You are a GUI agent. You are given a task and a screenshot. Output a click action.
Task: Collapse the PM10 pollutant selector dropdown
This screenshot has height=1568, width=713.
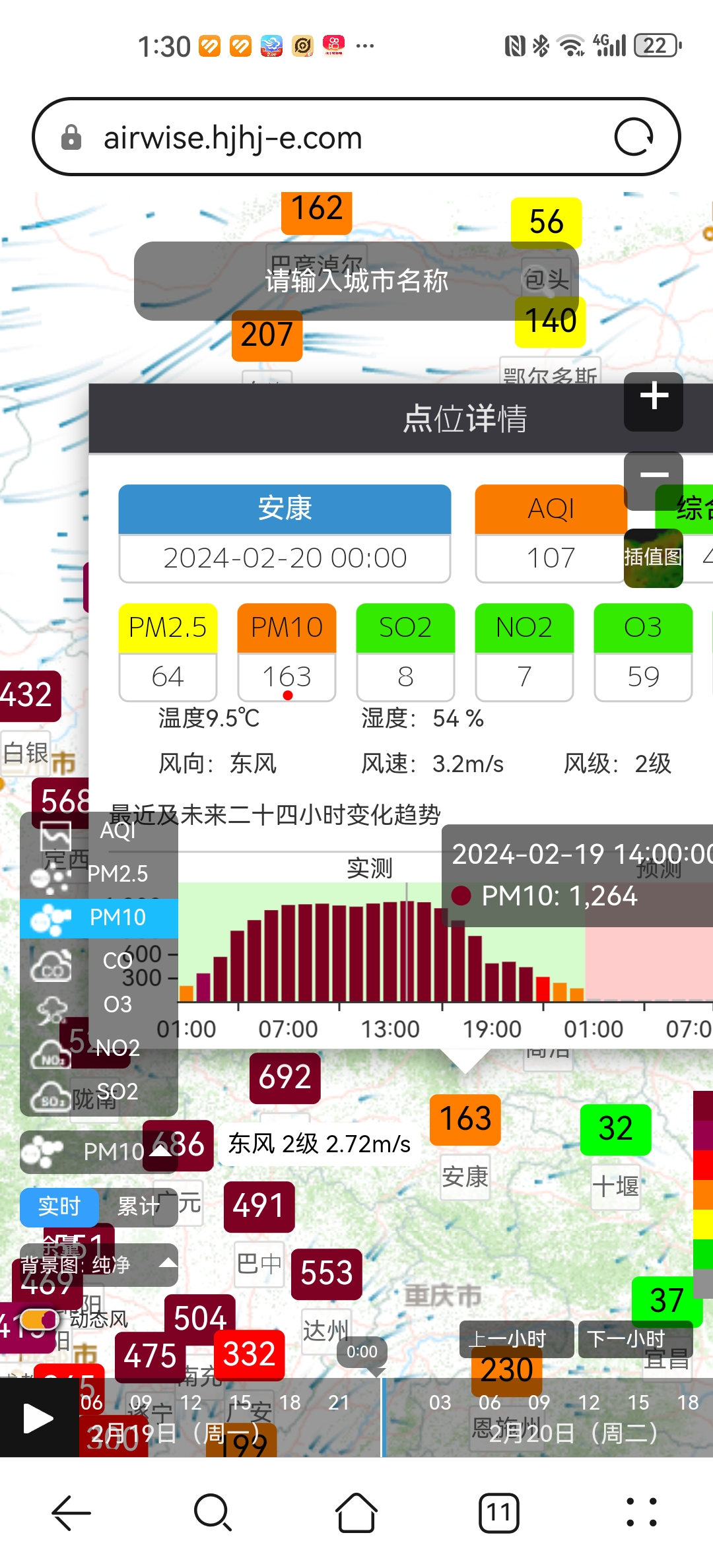point(99,1152)
